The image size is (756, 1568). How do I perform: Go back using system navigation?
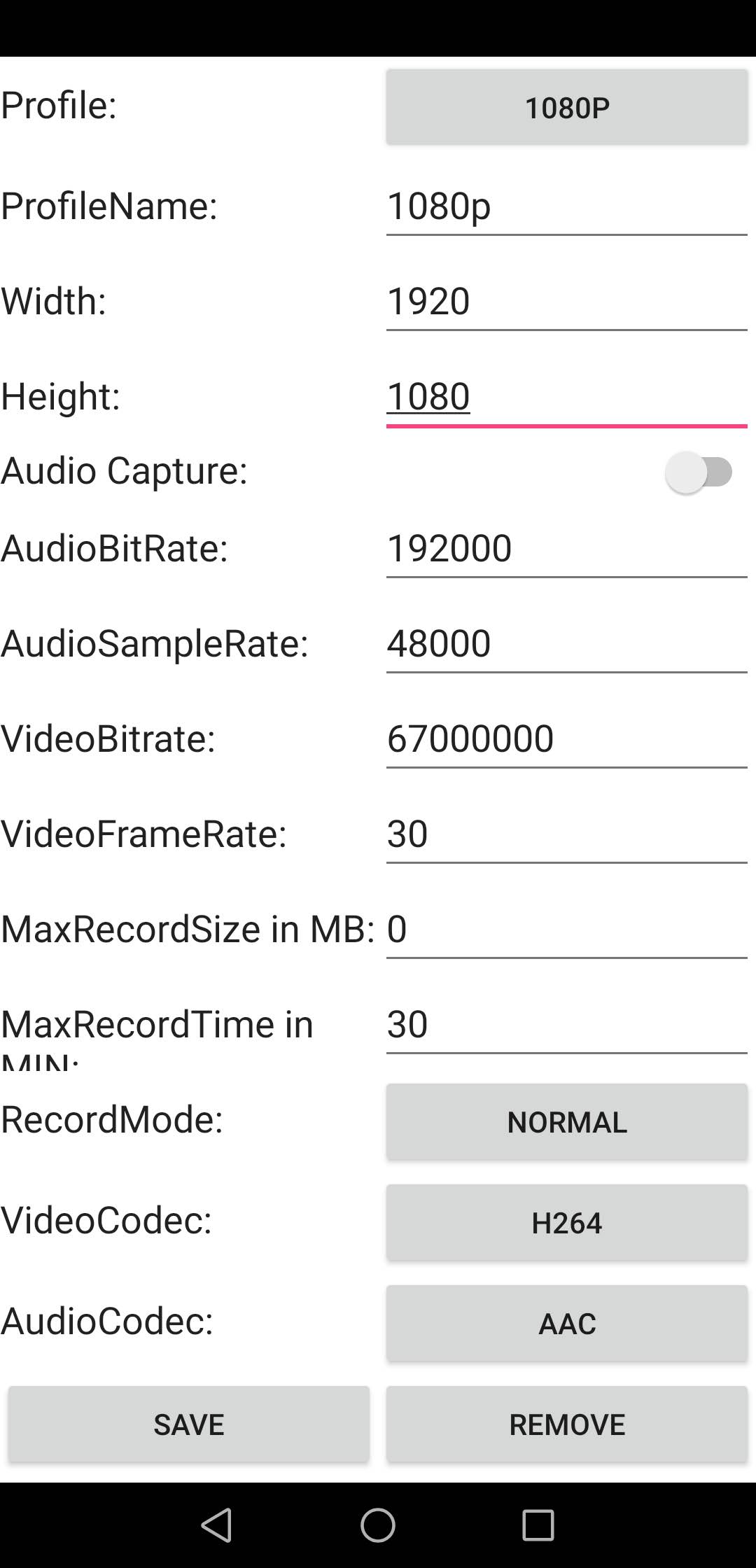[216, 1525]
